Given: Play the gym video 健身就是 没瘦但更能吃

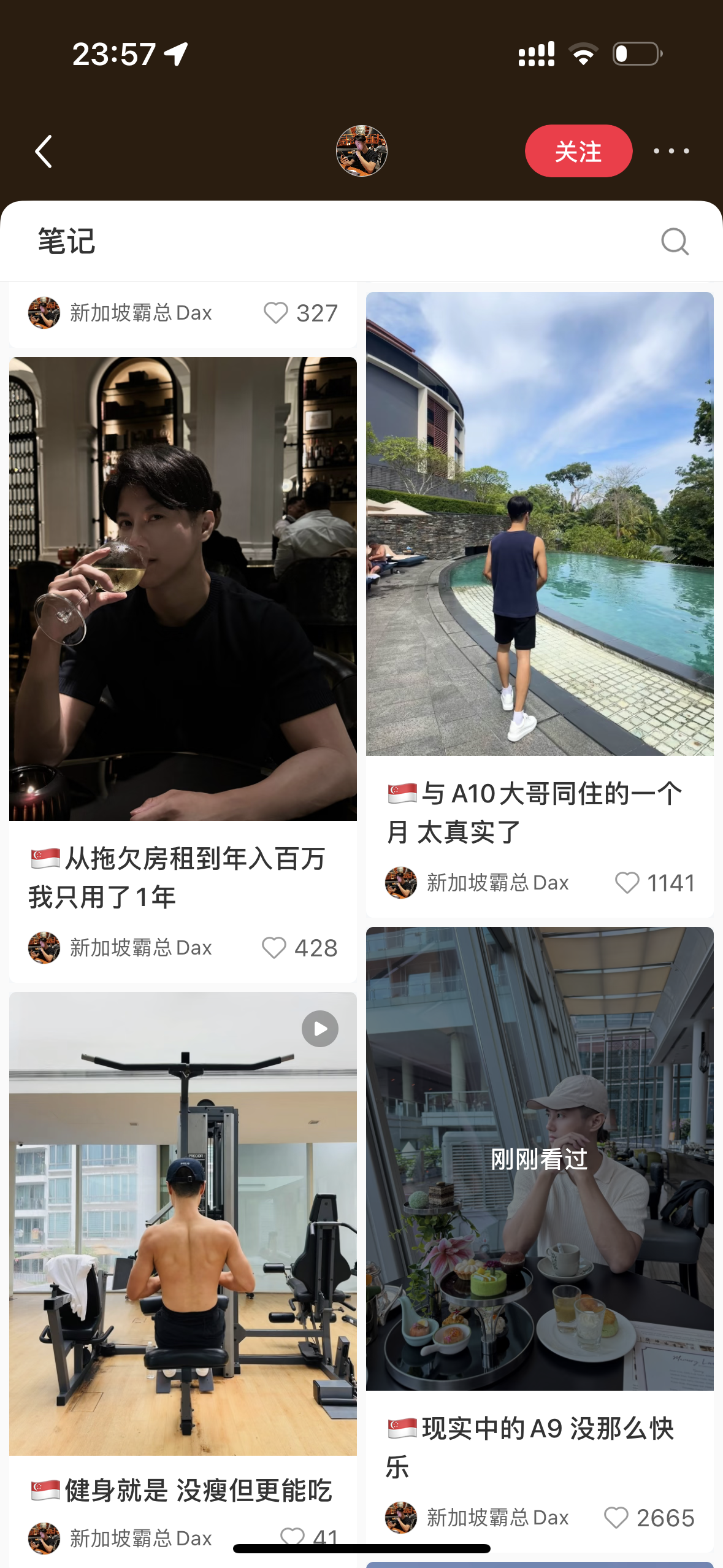Looking at the screenshot, I should 183,1223.
